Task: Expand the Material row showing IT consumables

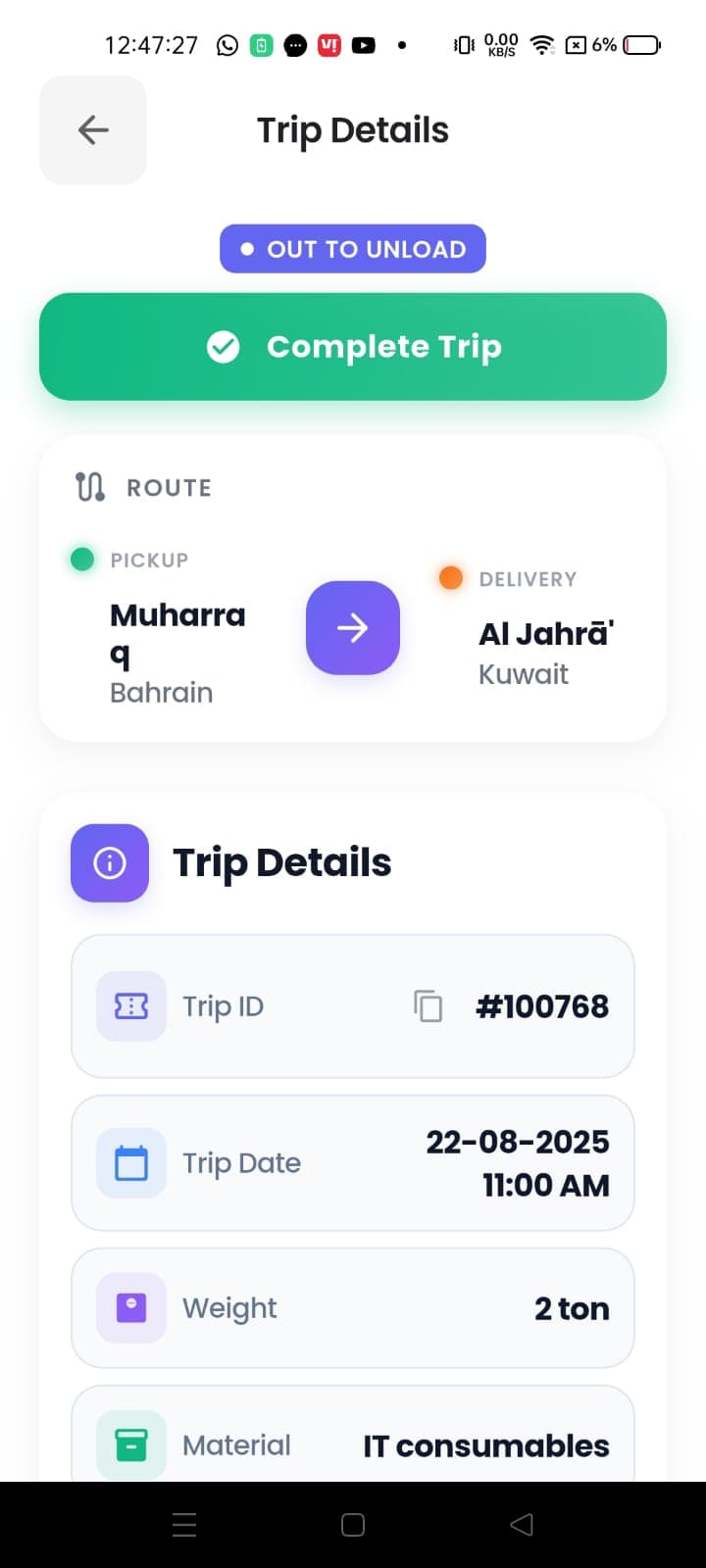Action: tap(353, 1445)
